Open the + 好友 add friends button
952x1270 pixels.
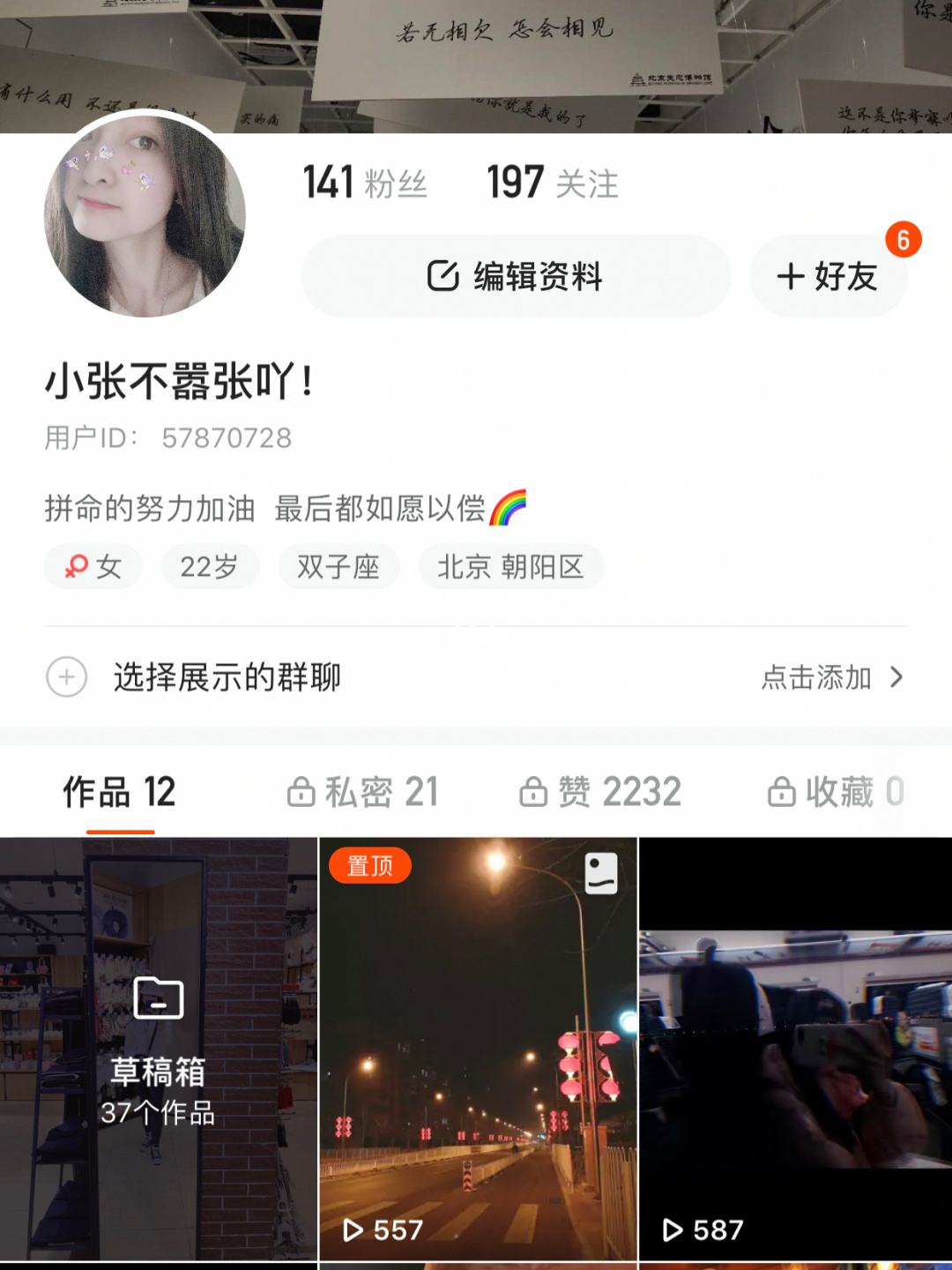click(828, 276)
